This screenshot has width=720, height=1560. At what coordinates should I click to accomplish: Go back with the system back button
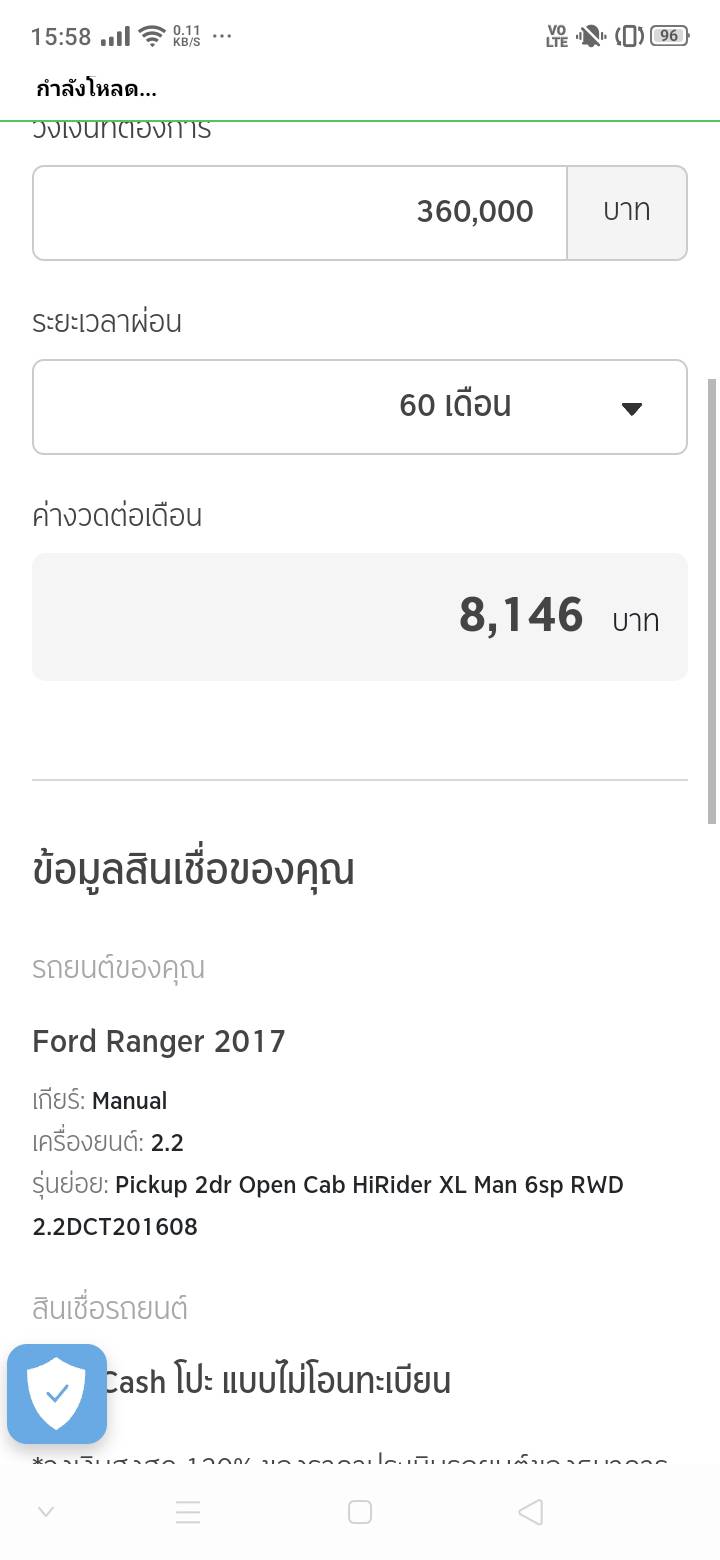pyautogui.click(x=531, y=1512)
